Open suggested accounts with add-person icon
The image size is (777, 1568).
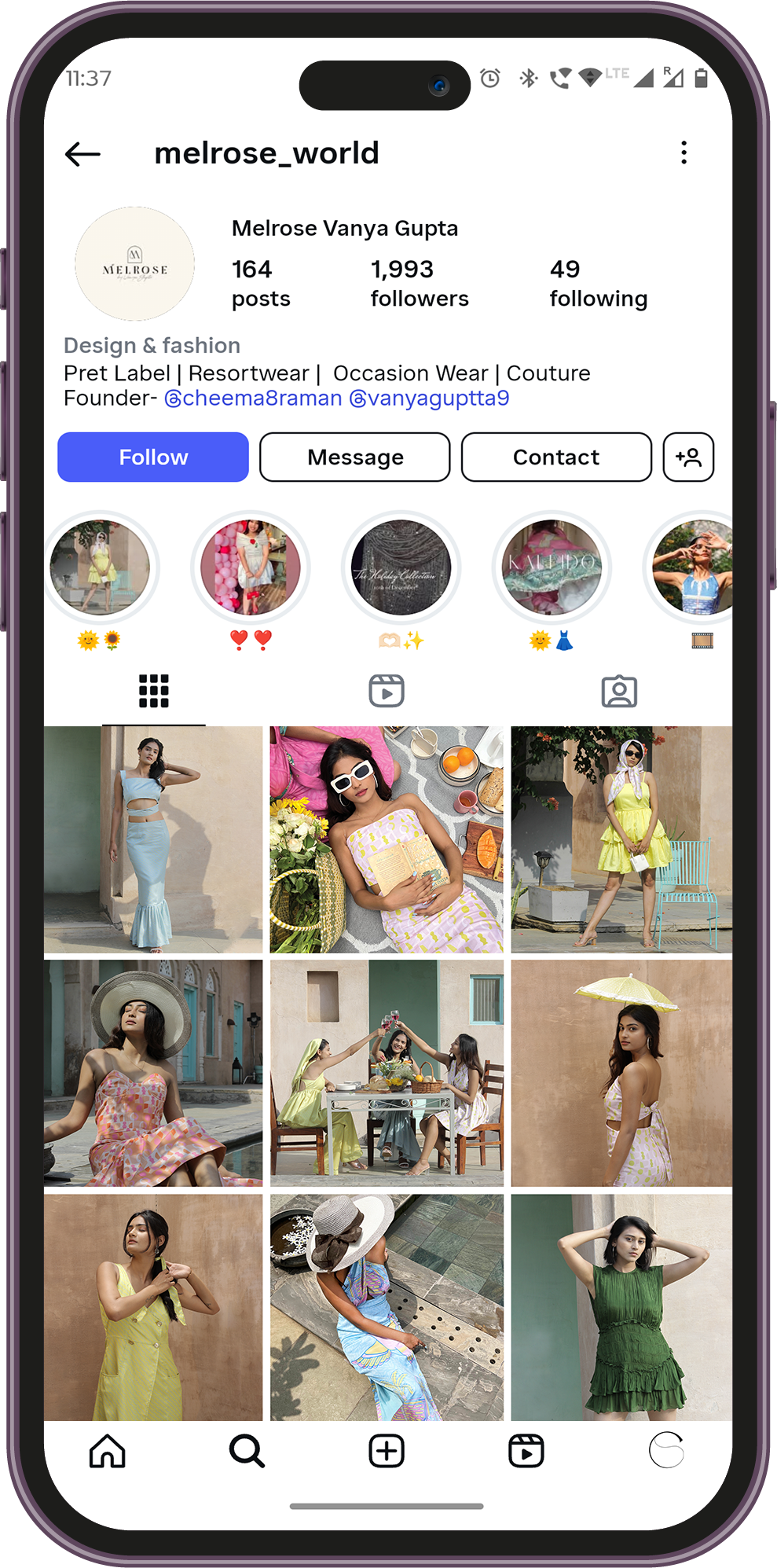click(688, 457)
